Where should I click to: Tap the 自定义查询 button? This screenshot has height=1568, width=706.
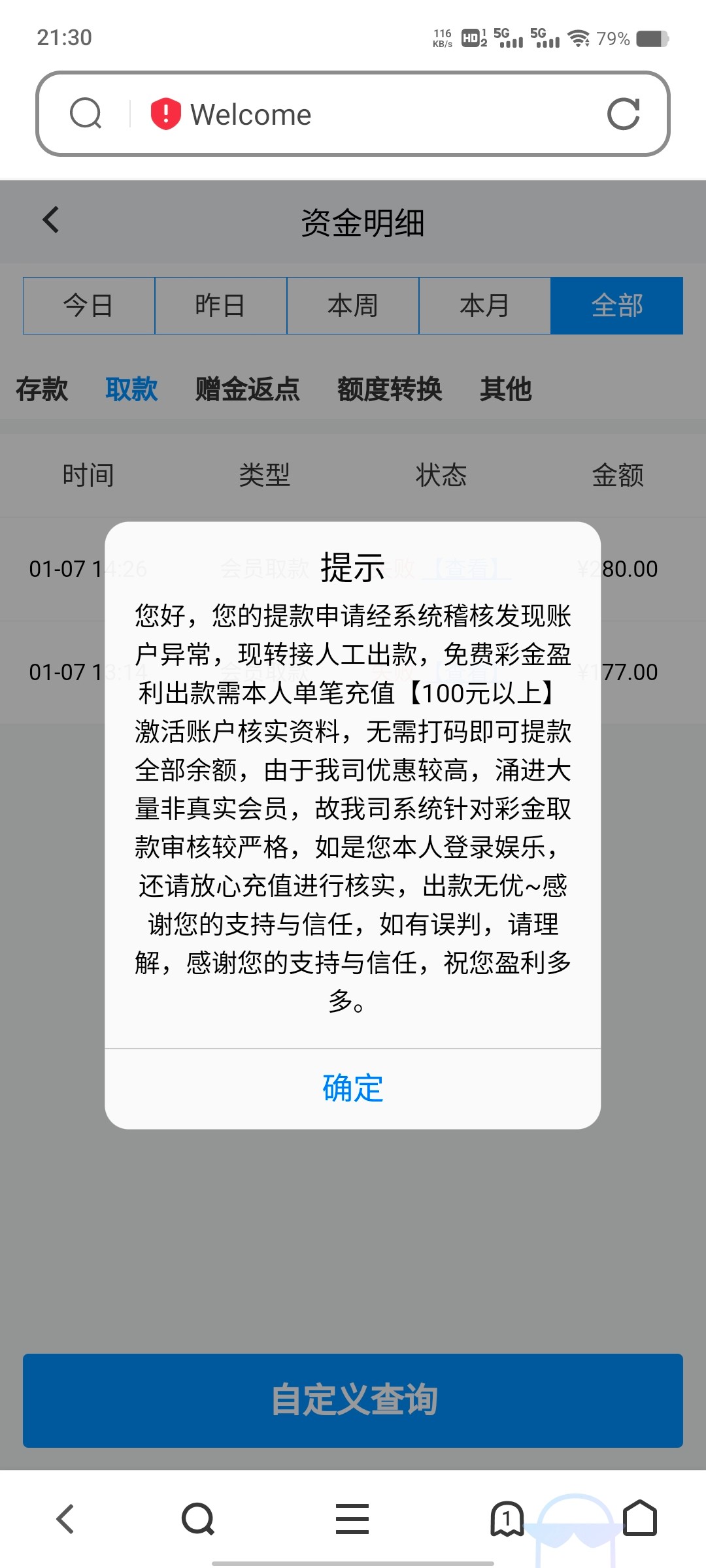[x=353, y=1400]
